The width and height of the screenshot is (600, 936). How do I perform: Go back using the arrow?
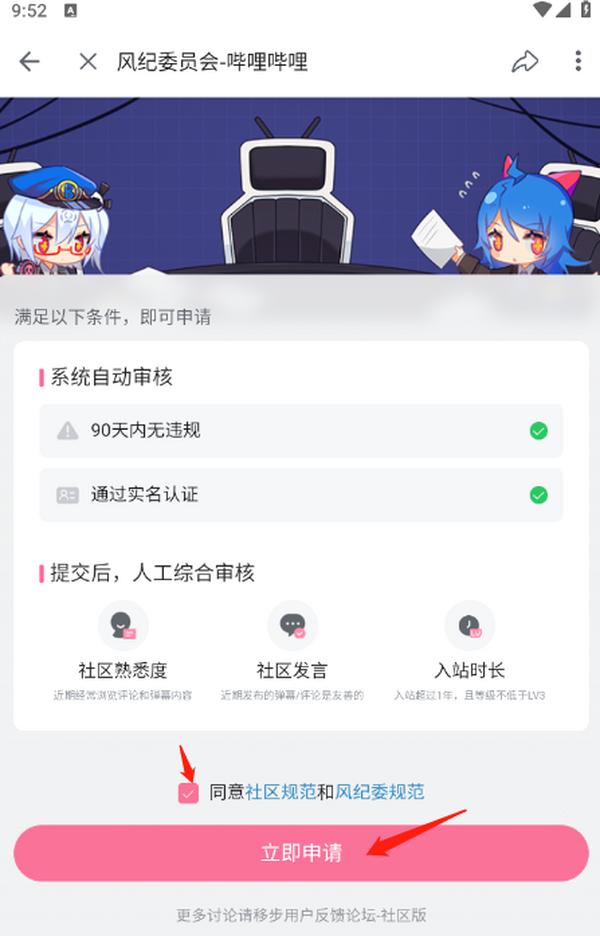[29, 62]
